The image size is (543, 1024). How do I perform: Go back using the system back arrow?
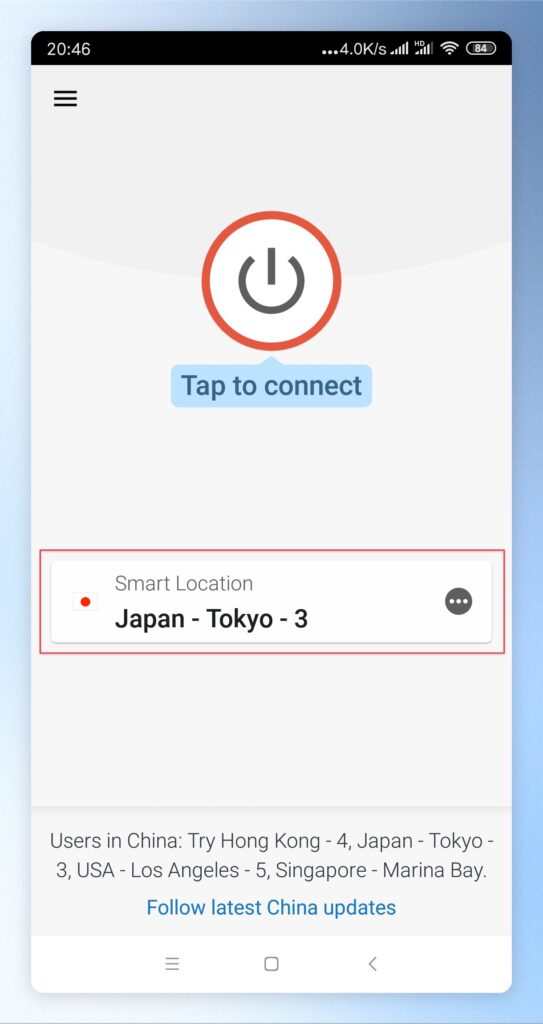(x=372, y=964)
